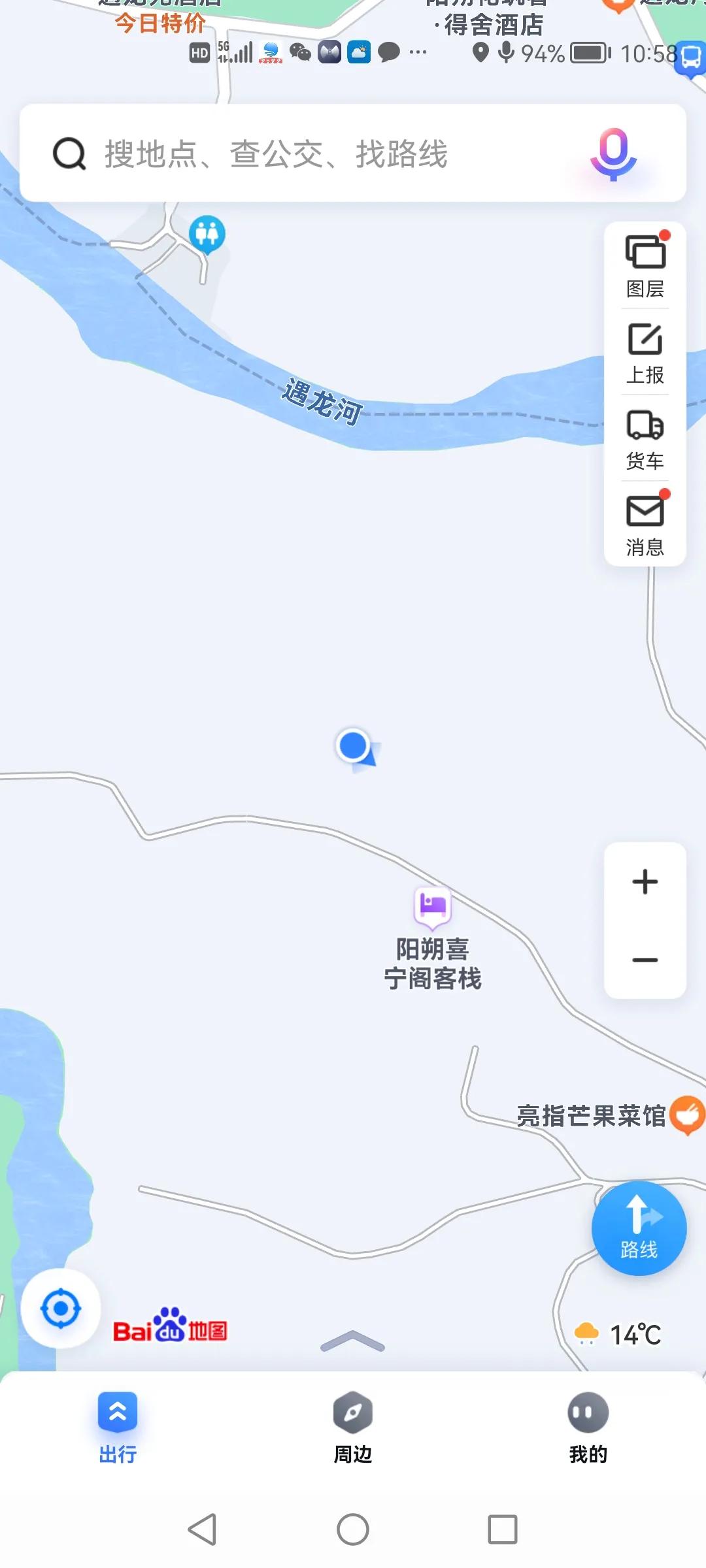Open 上报 to report an issue
Screen dimensions: 706x1568
[x=645, y=353]
